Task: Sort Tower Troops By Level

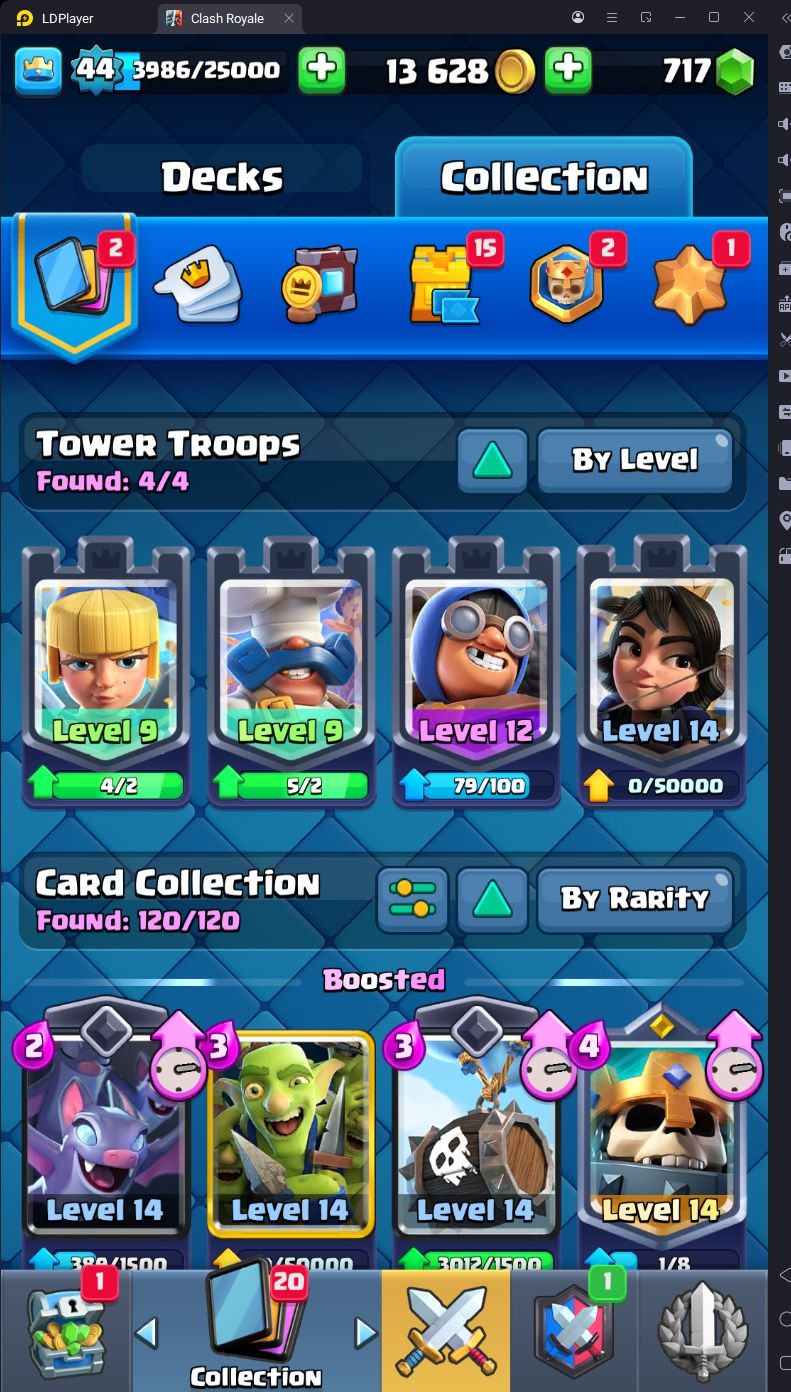Action: click(x=635, y=460)
